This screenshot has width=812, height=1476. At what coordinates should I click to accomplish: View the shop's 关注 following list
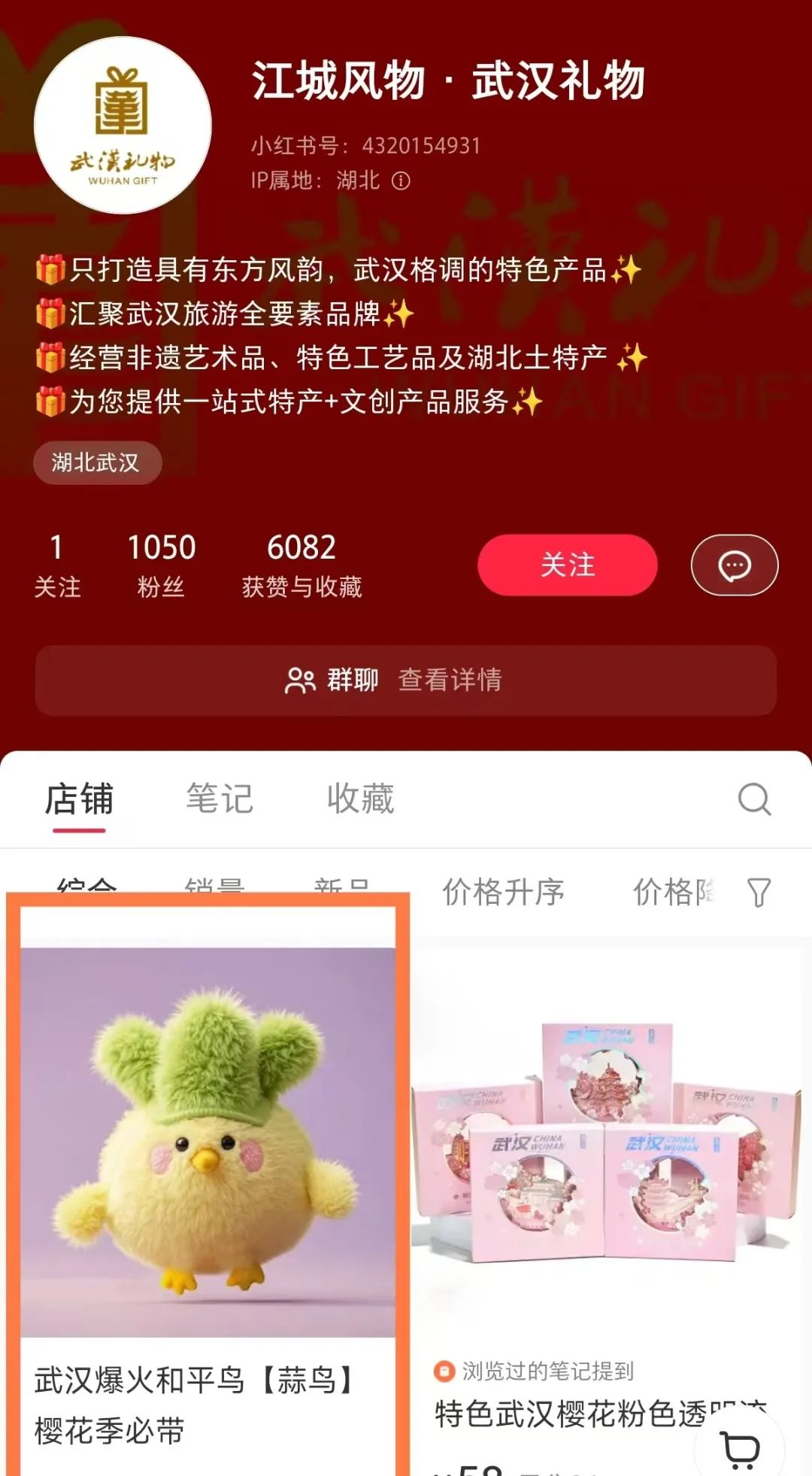(x=57, y=565)
